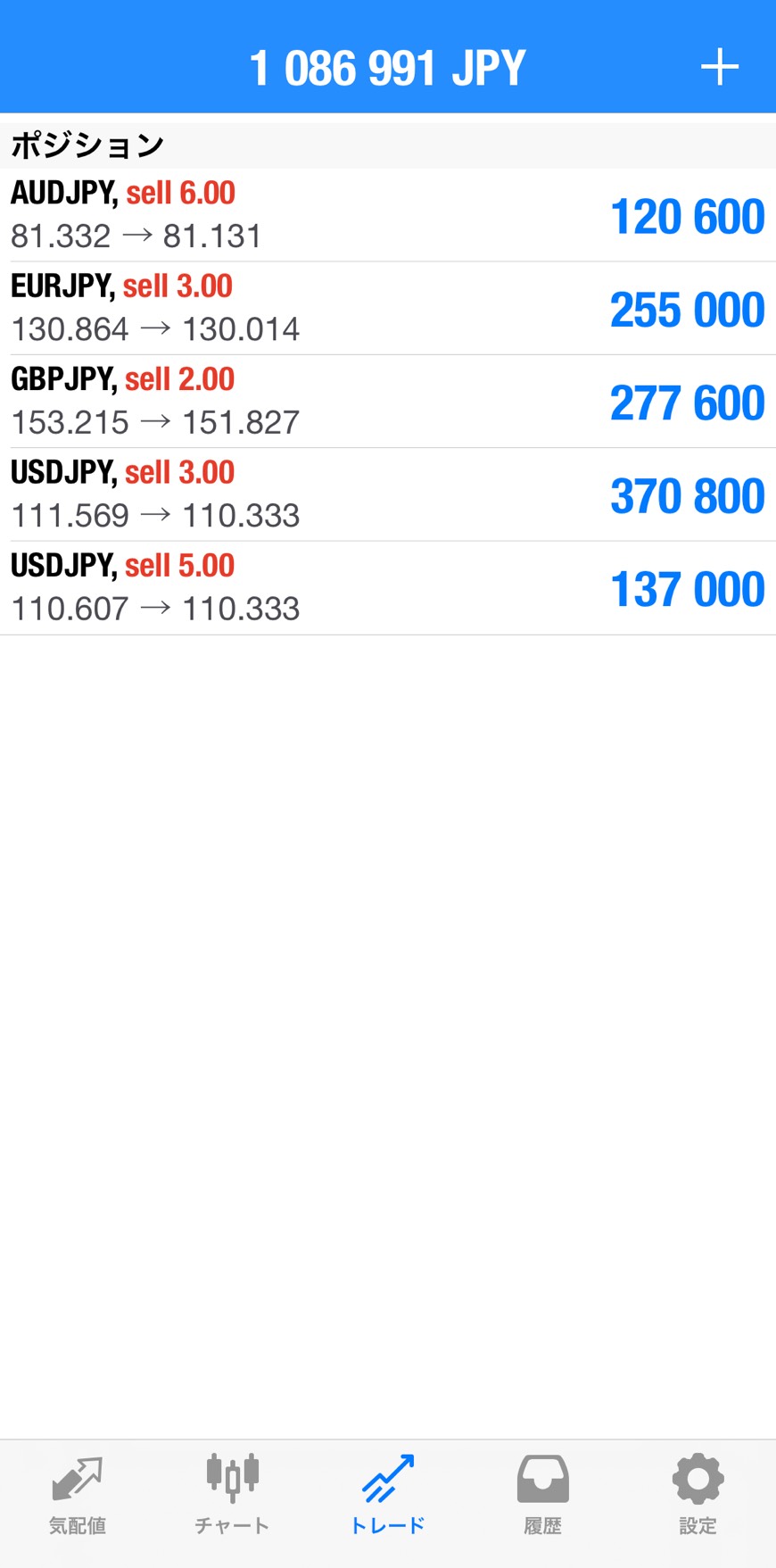
Task: Open the 履歴 tab
Action: pyautogui.click(x=542, y=1494)
